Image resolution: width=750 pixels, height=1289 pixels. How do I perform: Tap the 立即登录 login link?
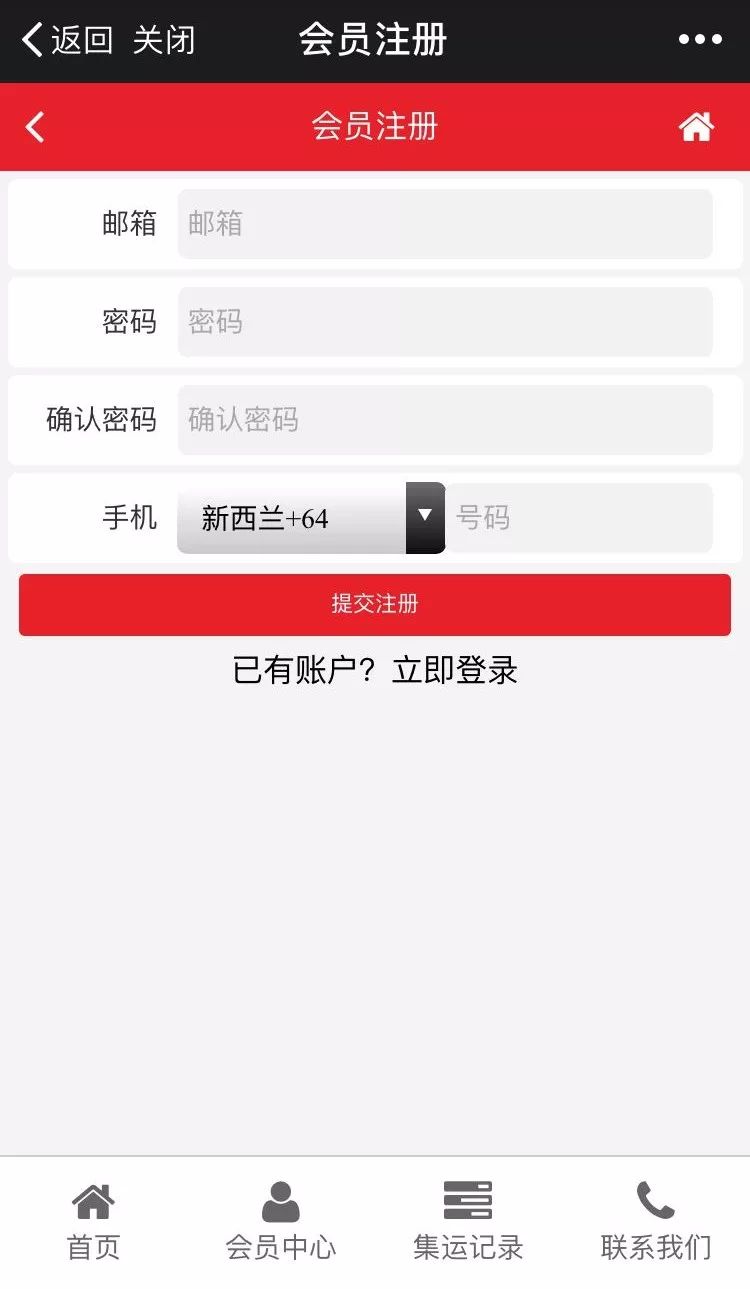(455, 670)
